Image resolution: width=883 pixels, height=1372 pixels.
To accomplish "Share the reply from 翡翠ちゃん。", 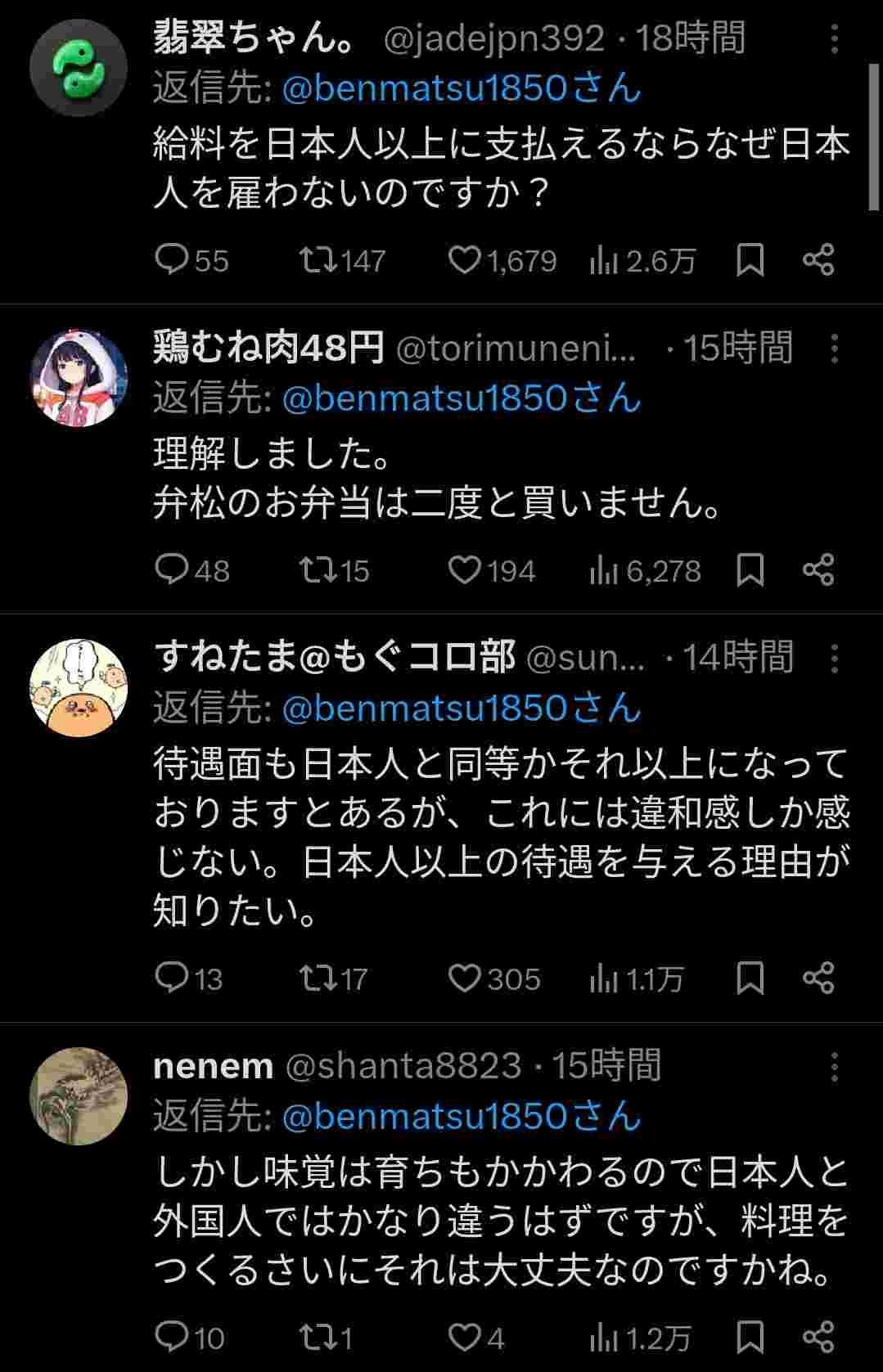I will (x=818, y=260).
